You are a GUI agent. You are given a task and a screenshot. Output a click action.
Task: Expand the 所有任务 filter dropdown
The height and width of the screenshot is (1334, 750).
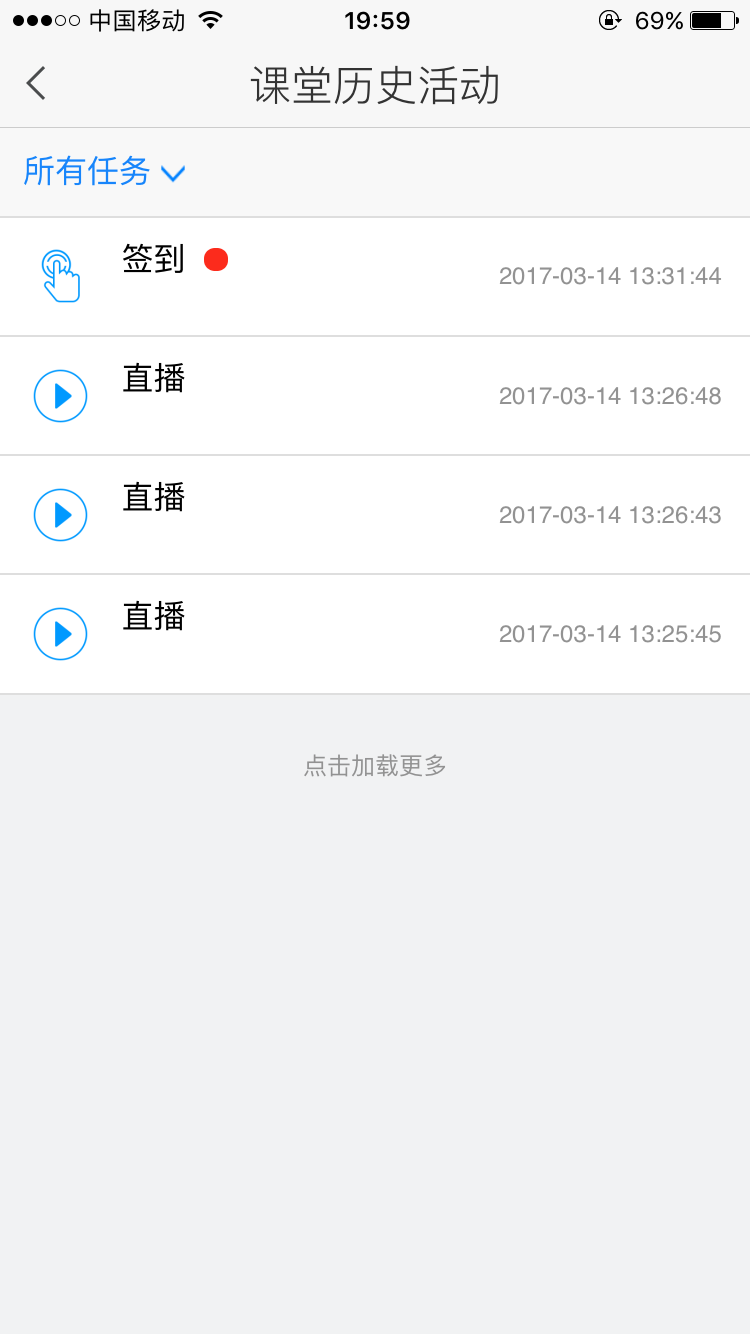click(x=104, y=172)
